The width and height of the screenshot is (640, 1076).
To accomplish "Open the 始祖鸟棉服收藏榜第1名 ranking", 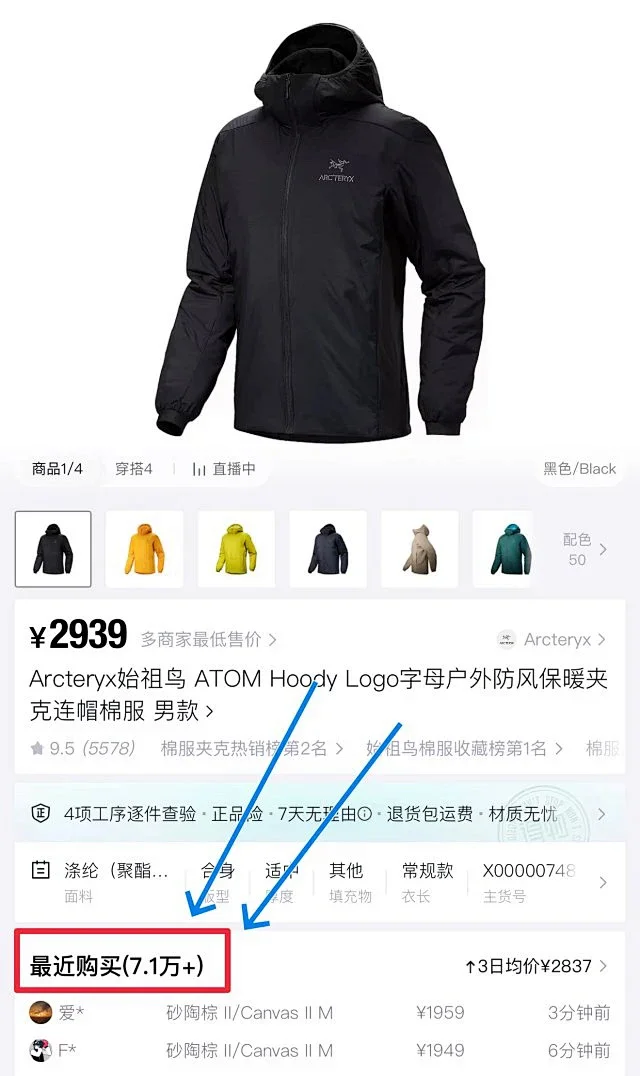I will [x=462, y=748].
